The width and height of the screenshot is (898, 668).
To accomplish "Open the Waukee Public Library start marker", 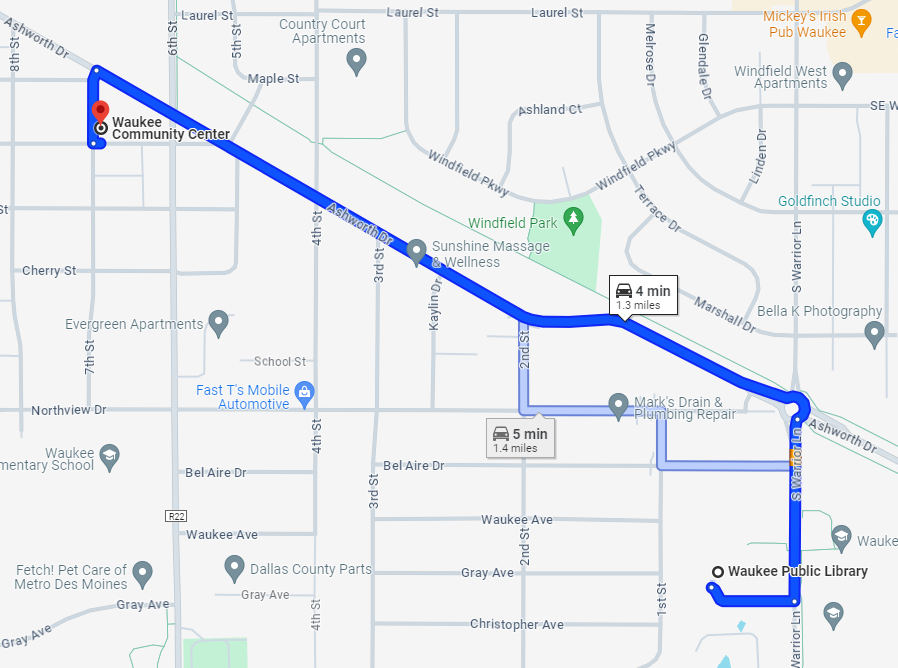I will [x=717, y=571].
